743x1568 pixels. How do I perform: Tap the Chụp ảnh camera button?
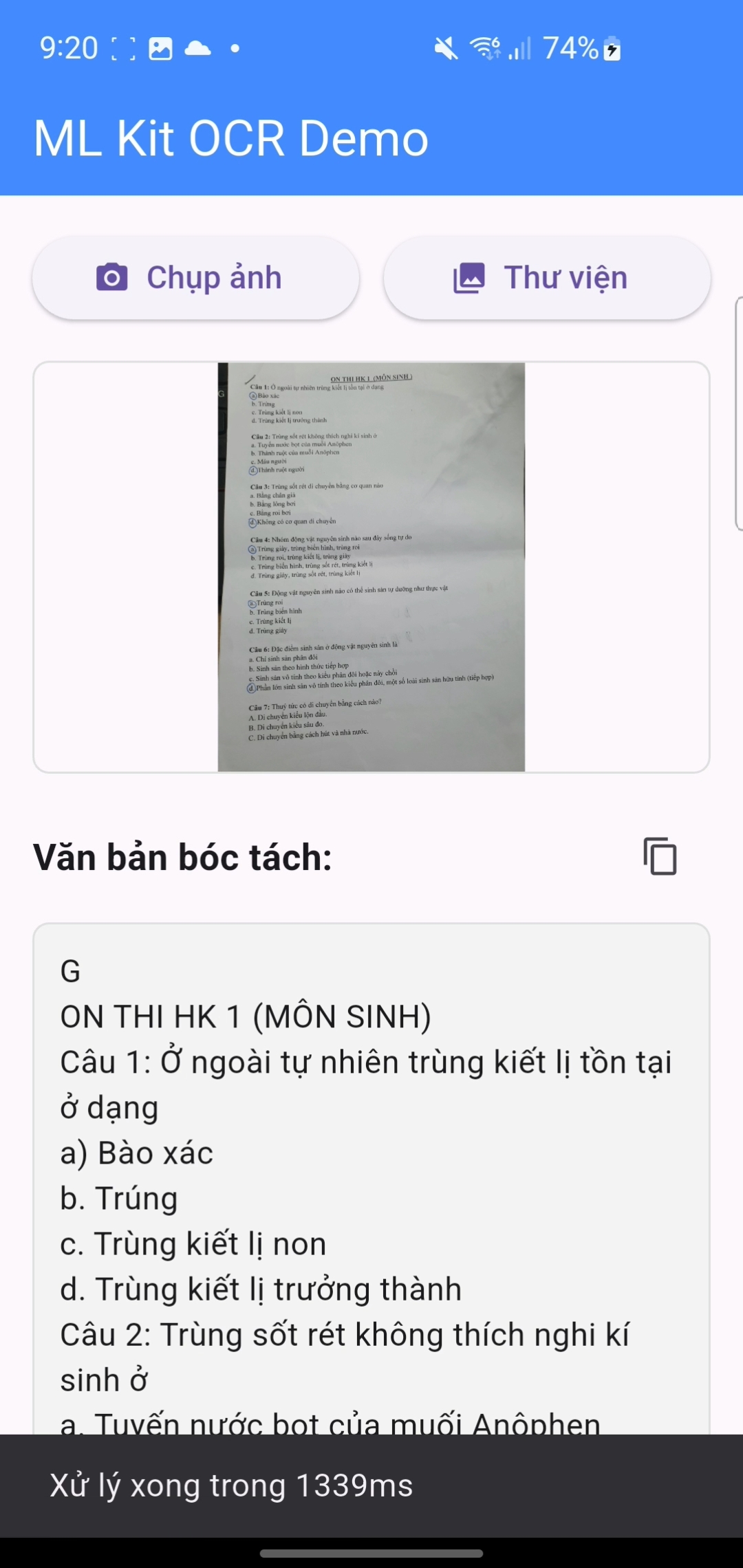click(196, 278)
